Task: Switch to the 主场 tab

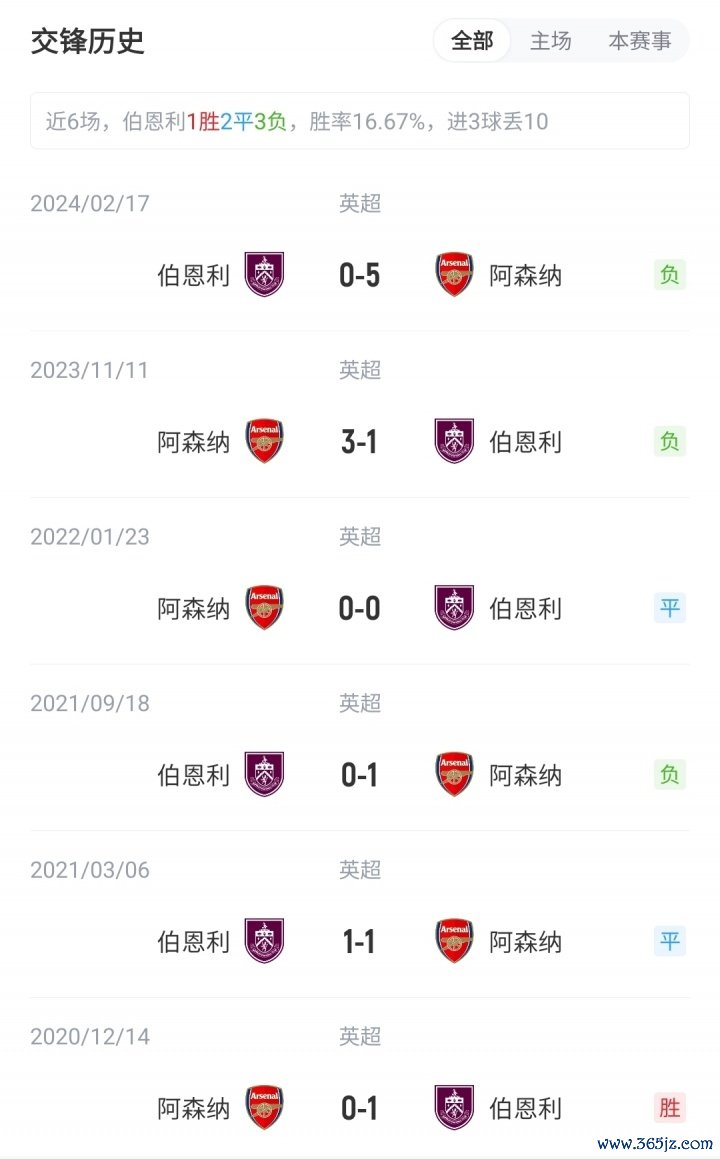Action: [x=551, y=41]
